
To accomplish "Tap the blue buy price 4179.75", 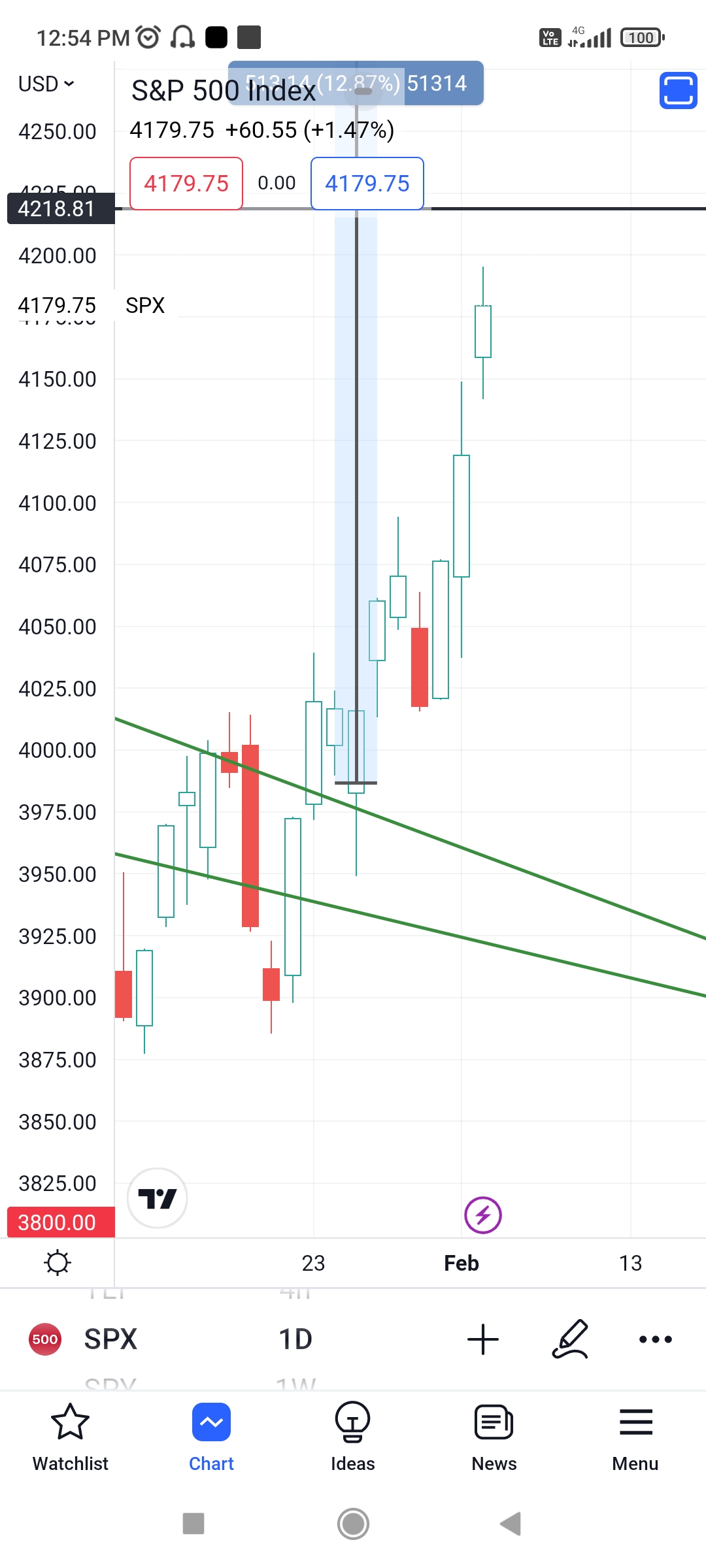I will [x=367, y=184].
